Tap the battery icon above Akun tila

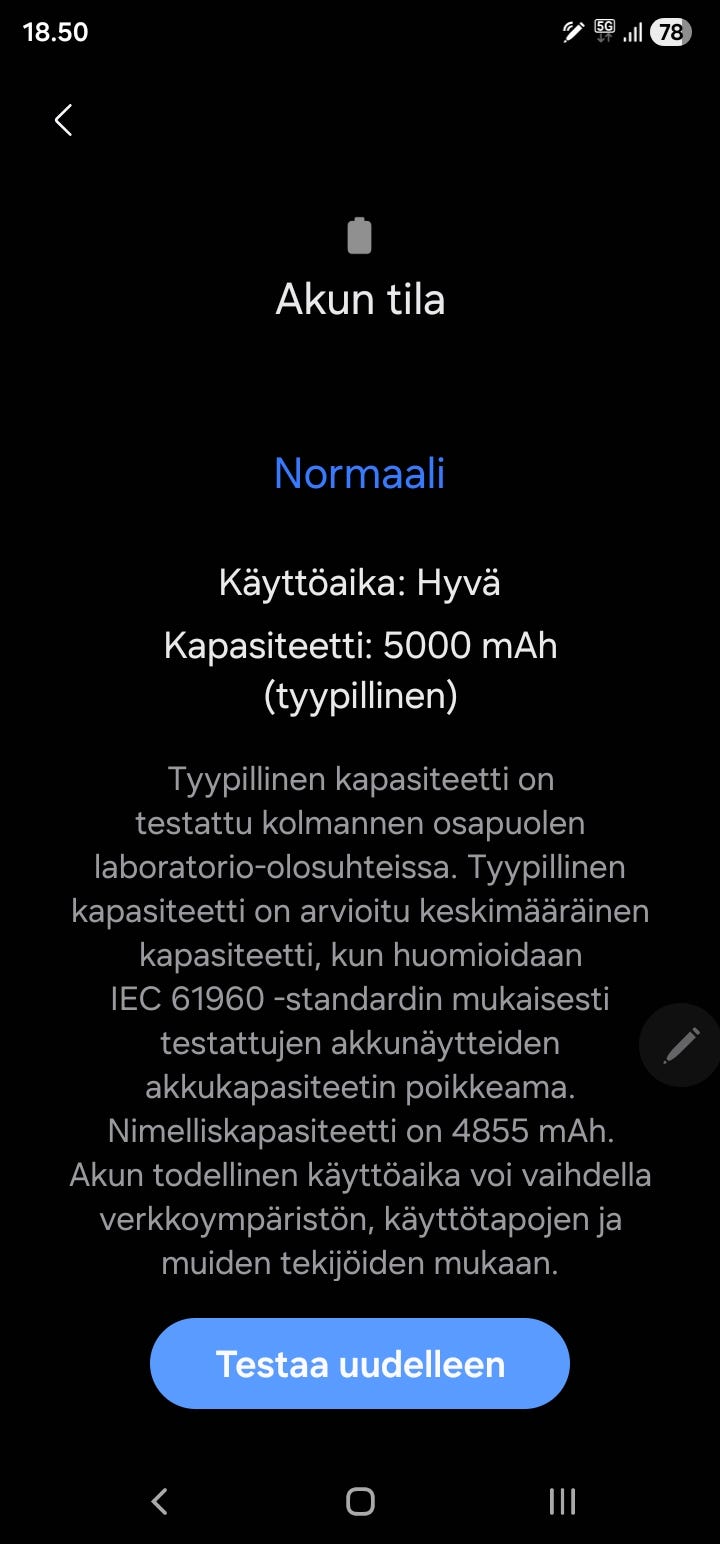click(359, 236)
